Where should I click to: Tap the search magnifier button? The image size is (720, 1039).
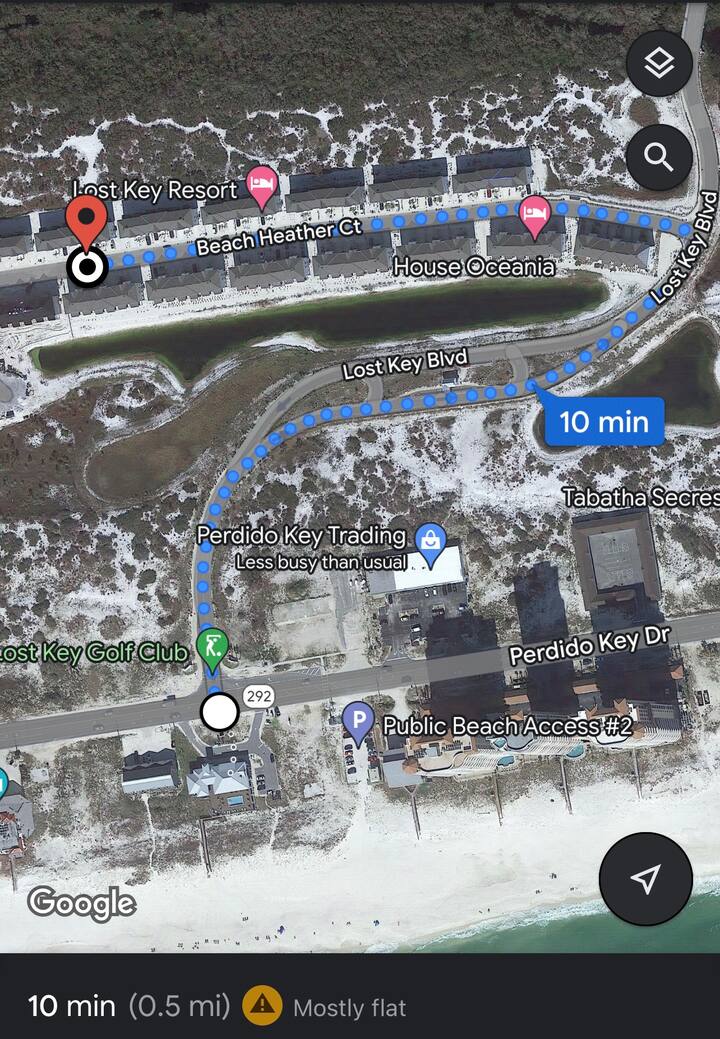click(659, 157)
